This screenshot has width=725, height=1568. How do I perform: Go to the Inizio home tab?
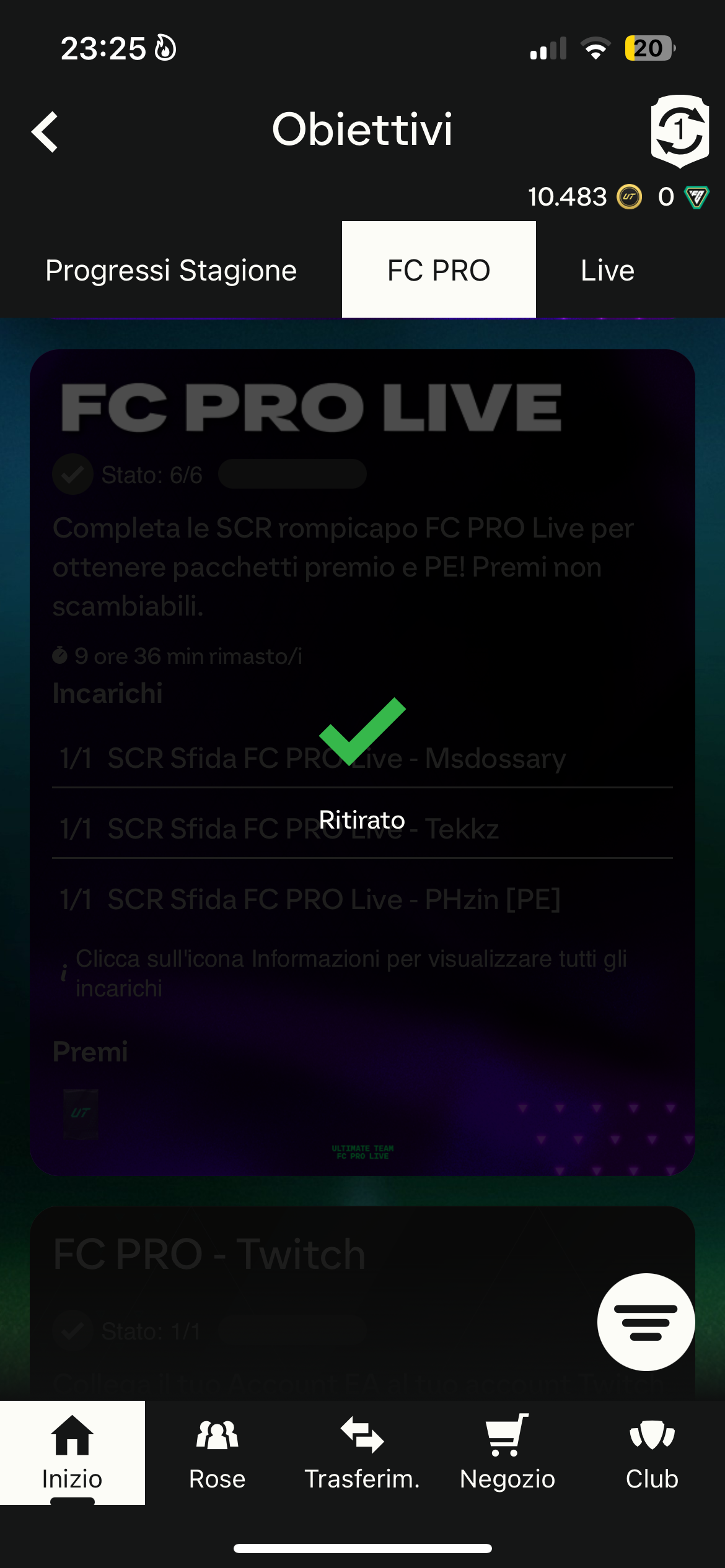coord(72,1452)
